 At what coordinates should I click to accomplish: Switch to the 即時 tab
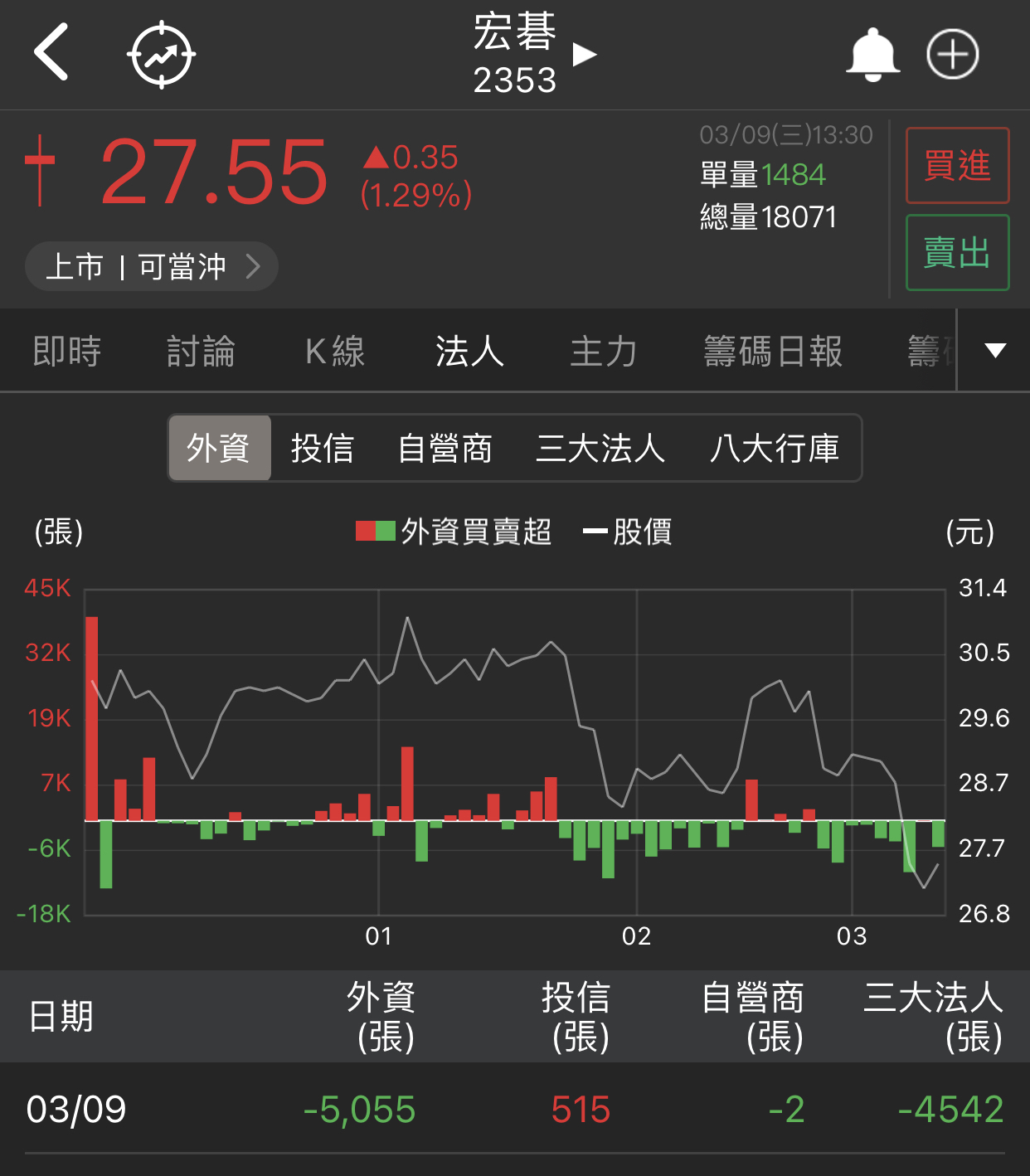click(x=66, y=352)
